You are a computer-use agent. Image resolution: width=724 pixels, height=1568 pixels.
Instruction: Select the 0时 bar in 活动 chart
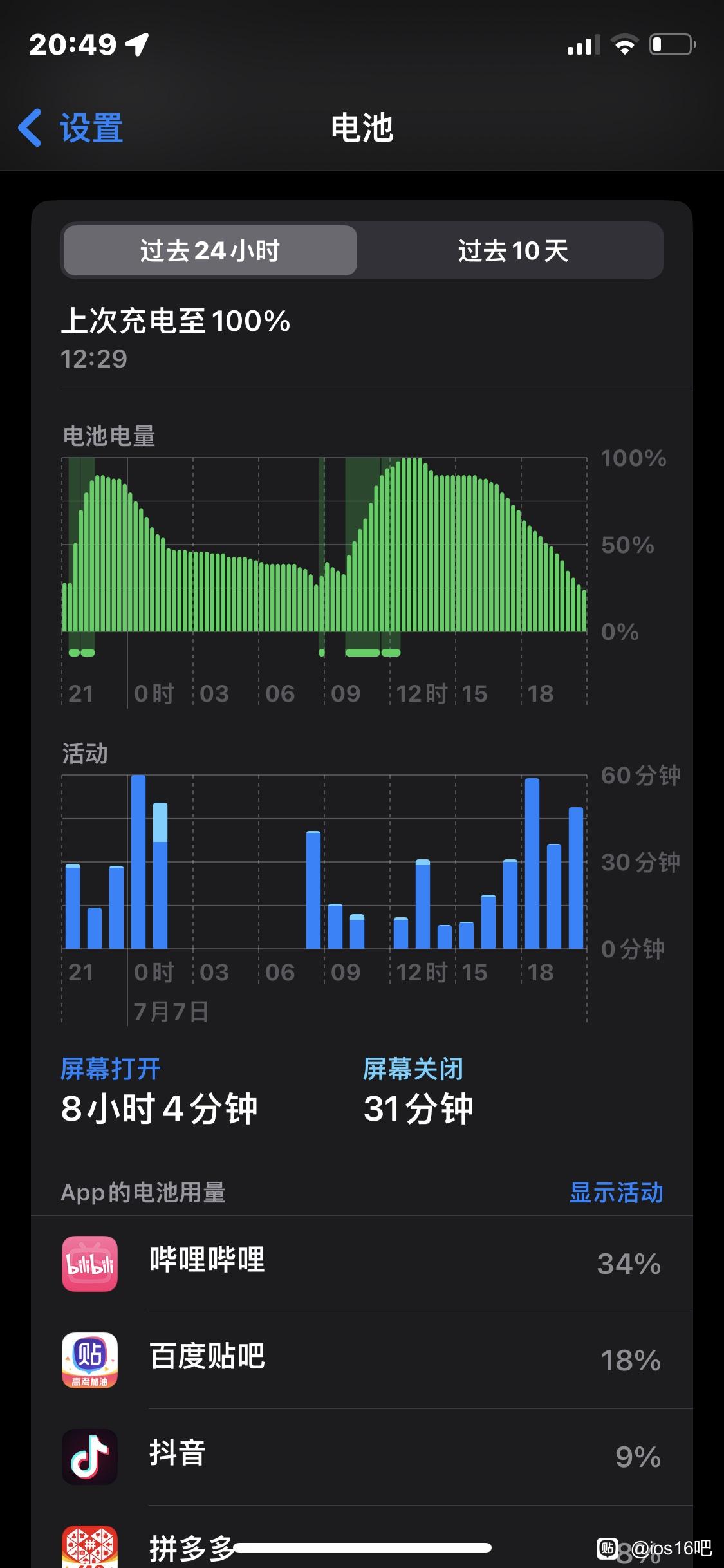[x=138, y=862]
